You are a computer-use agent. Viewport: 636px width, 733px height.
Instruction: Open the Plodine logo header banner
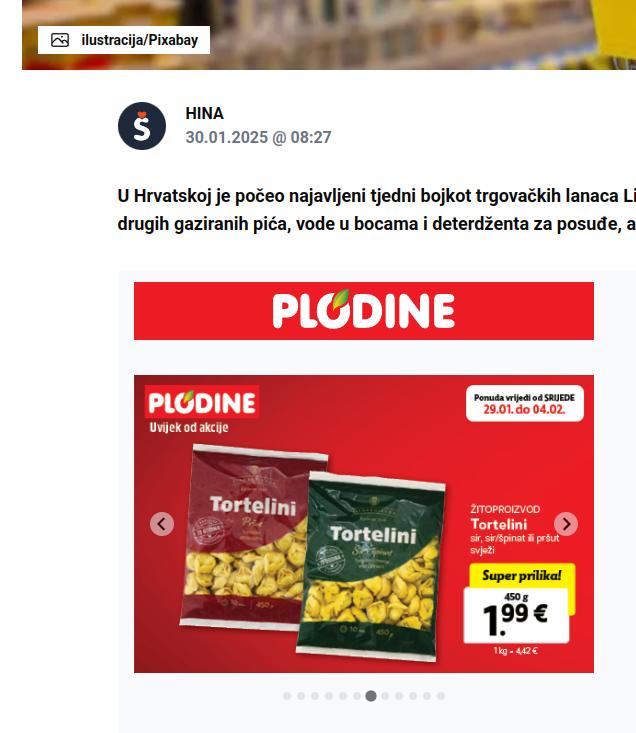363,311
